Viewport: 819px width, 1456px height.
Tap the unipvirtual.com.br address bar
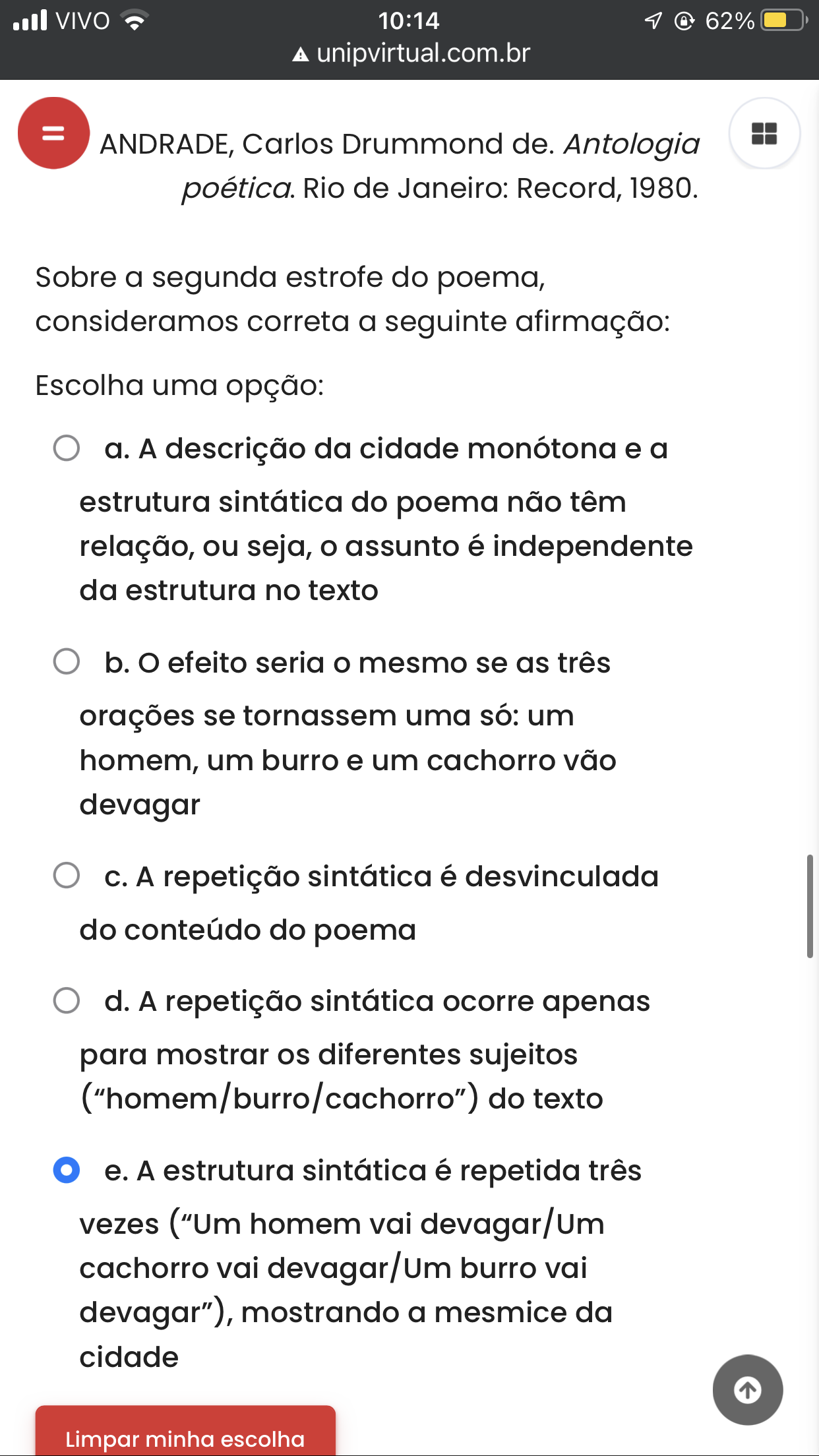coord(411,53)
